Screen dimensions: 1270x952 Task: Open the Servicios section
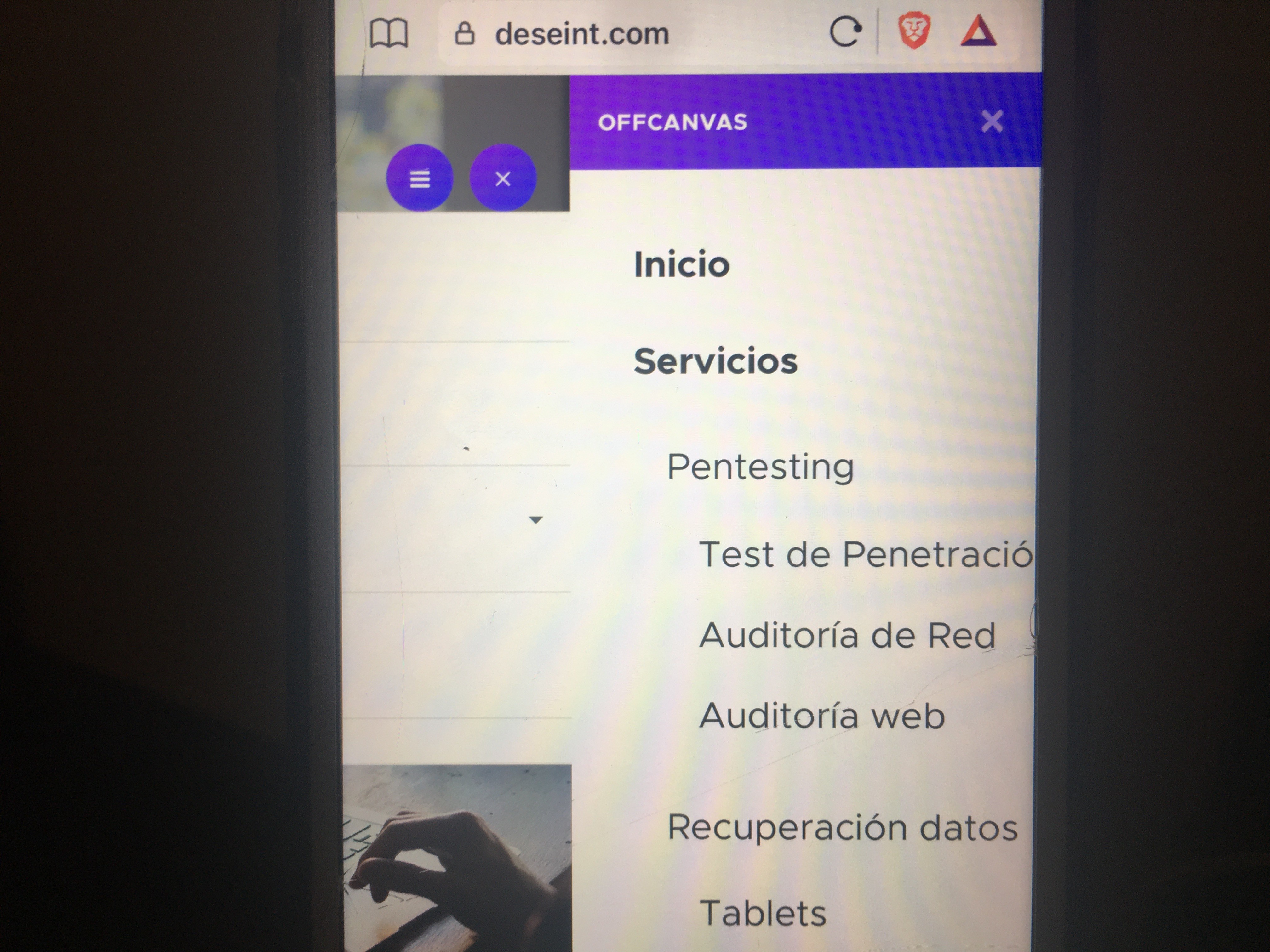715,361
